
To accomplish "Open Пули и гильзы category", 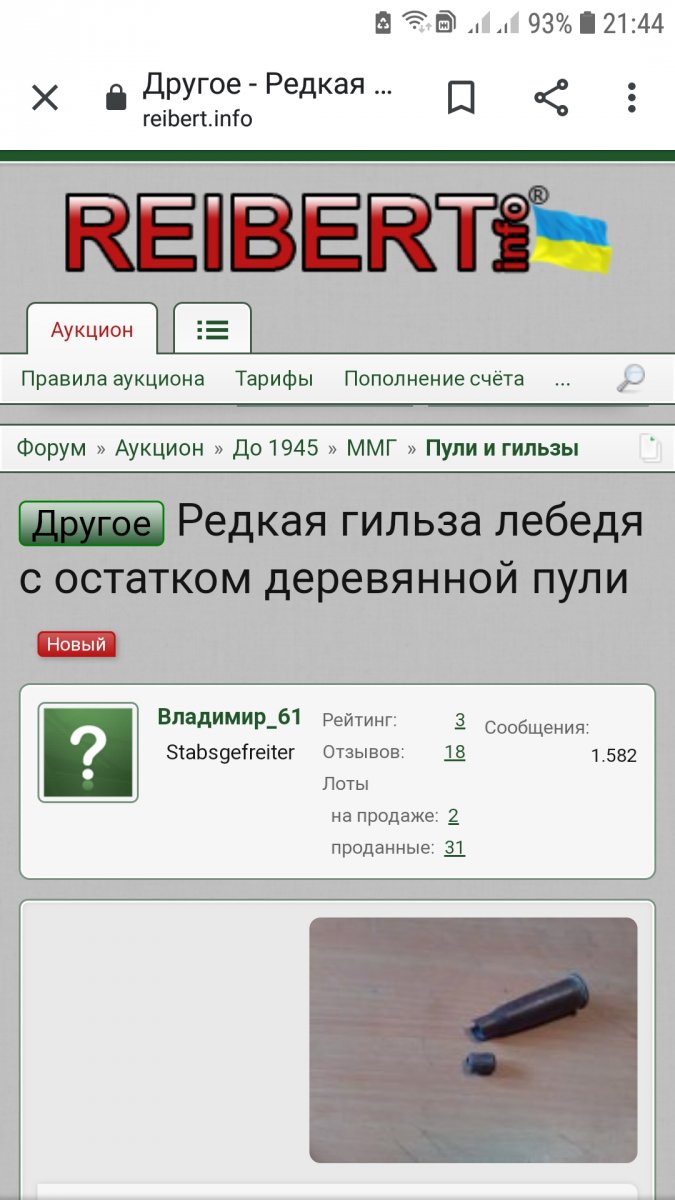I will [502, 448].
